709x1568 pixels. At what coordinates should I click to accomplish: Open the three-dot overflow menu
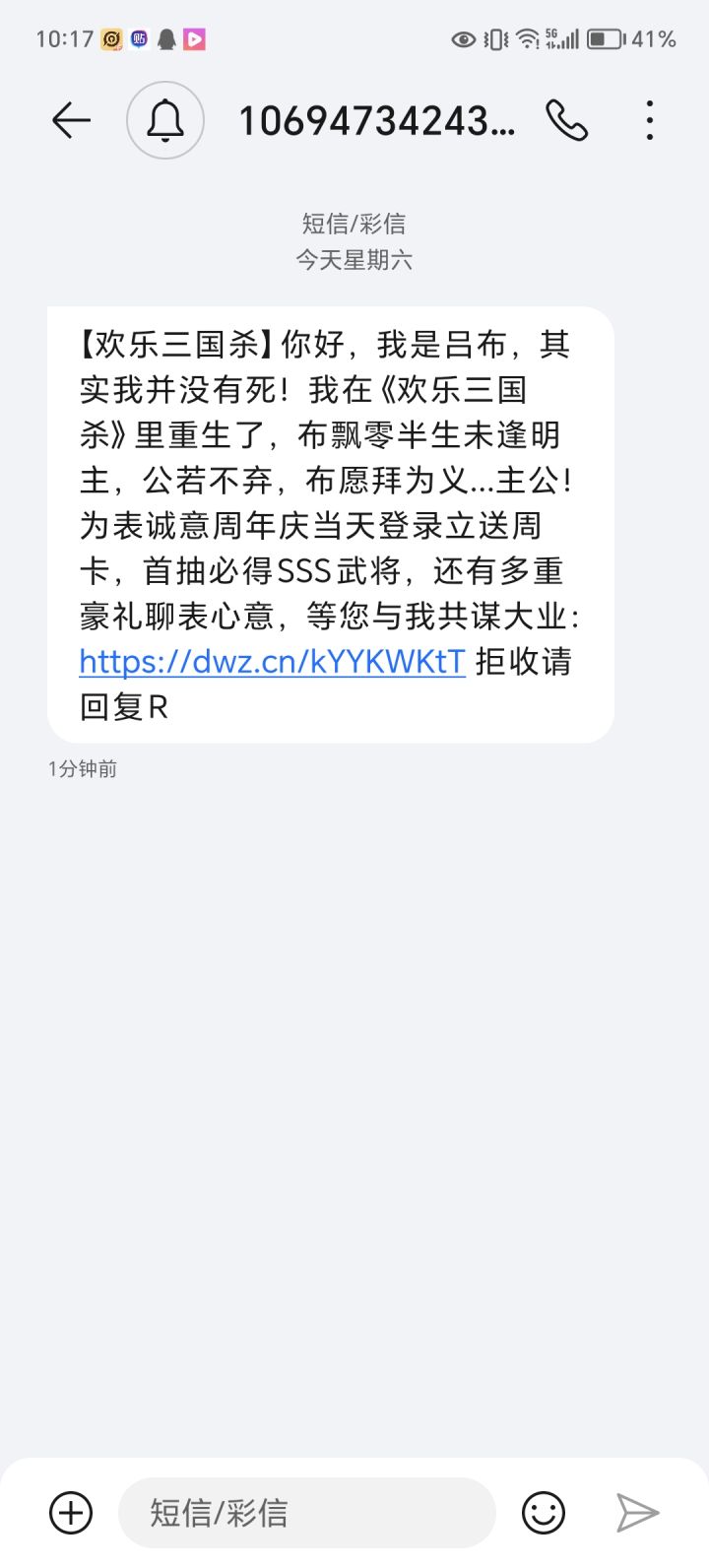coord(650,120)
